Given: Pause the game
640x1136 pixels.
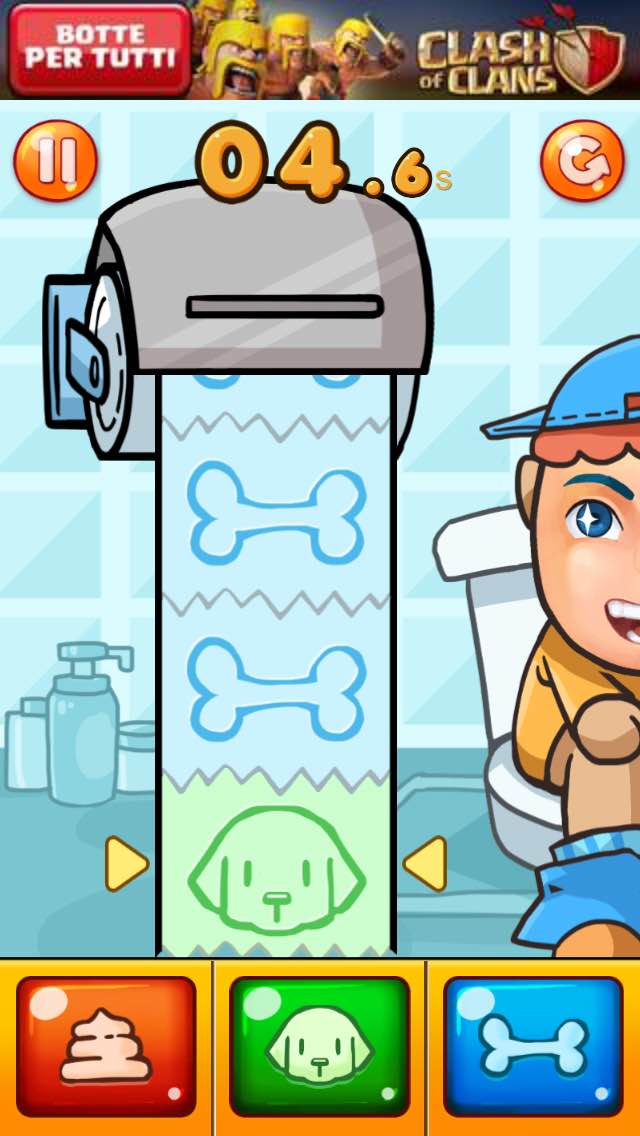Looking at the screenshot, I should pyautogui.click(x=56, y=160).
